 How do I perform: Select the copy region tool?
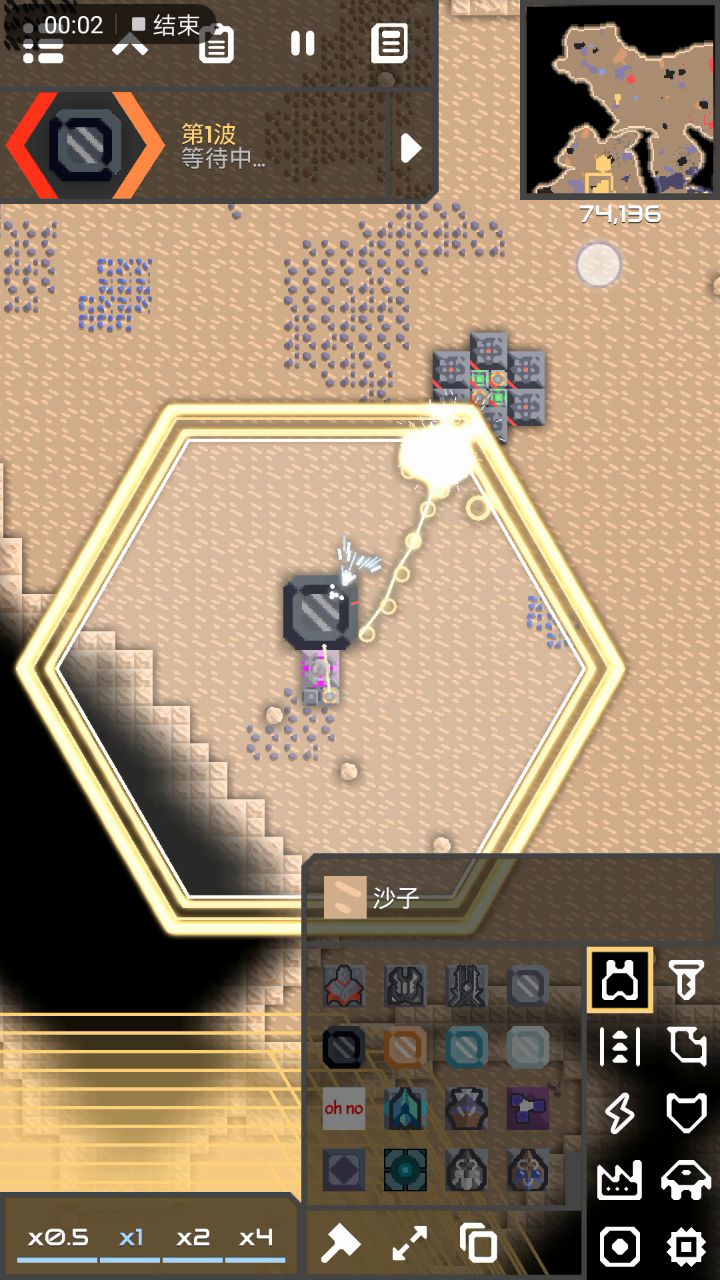coord(478,1245)
